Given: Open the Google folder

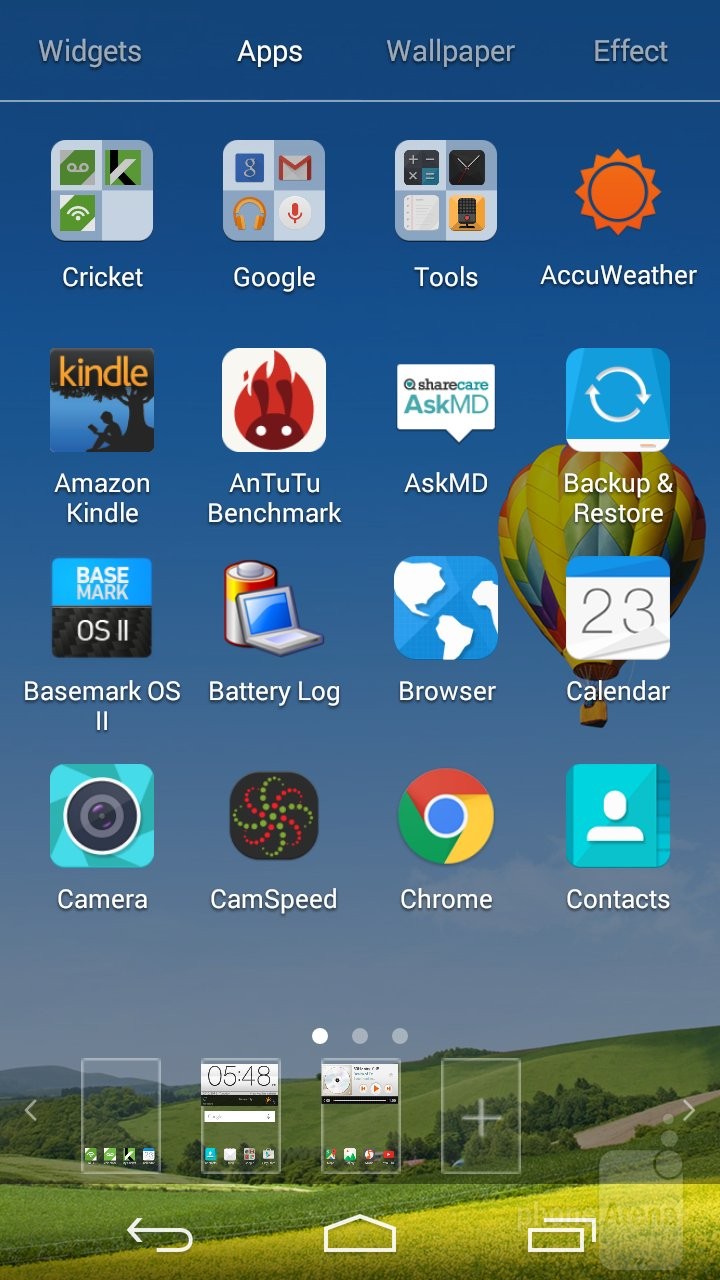Looking at the screenshot, I should pos(274,191).
